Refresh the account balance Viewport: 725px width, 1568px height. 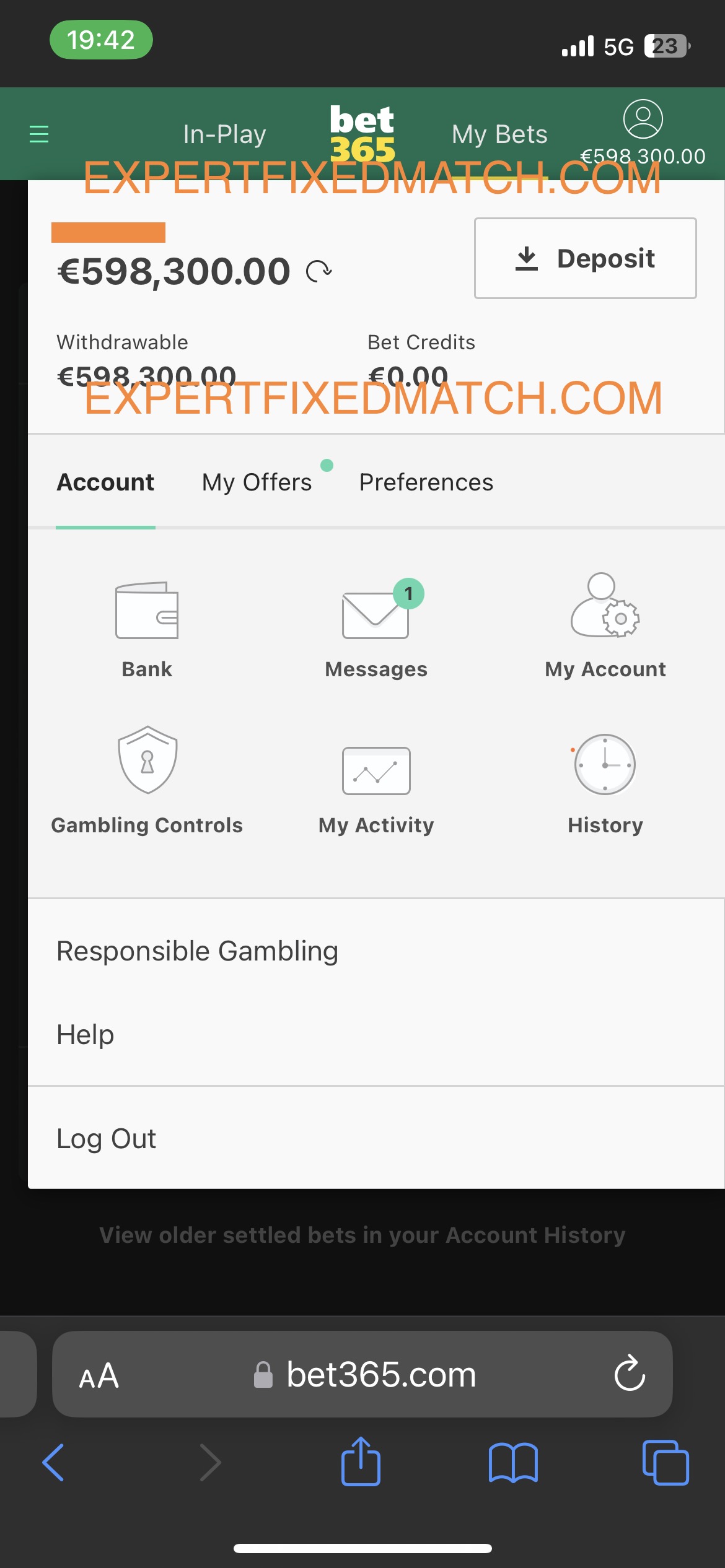pos(319,271)
